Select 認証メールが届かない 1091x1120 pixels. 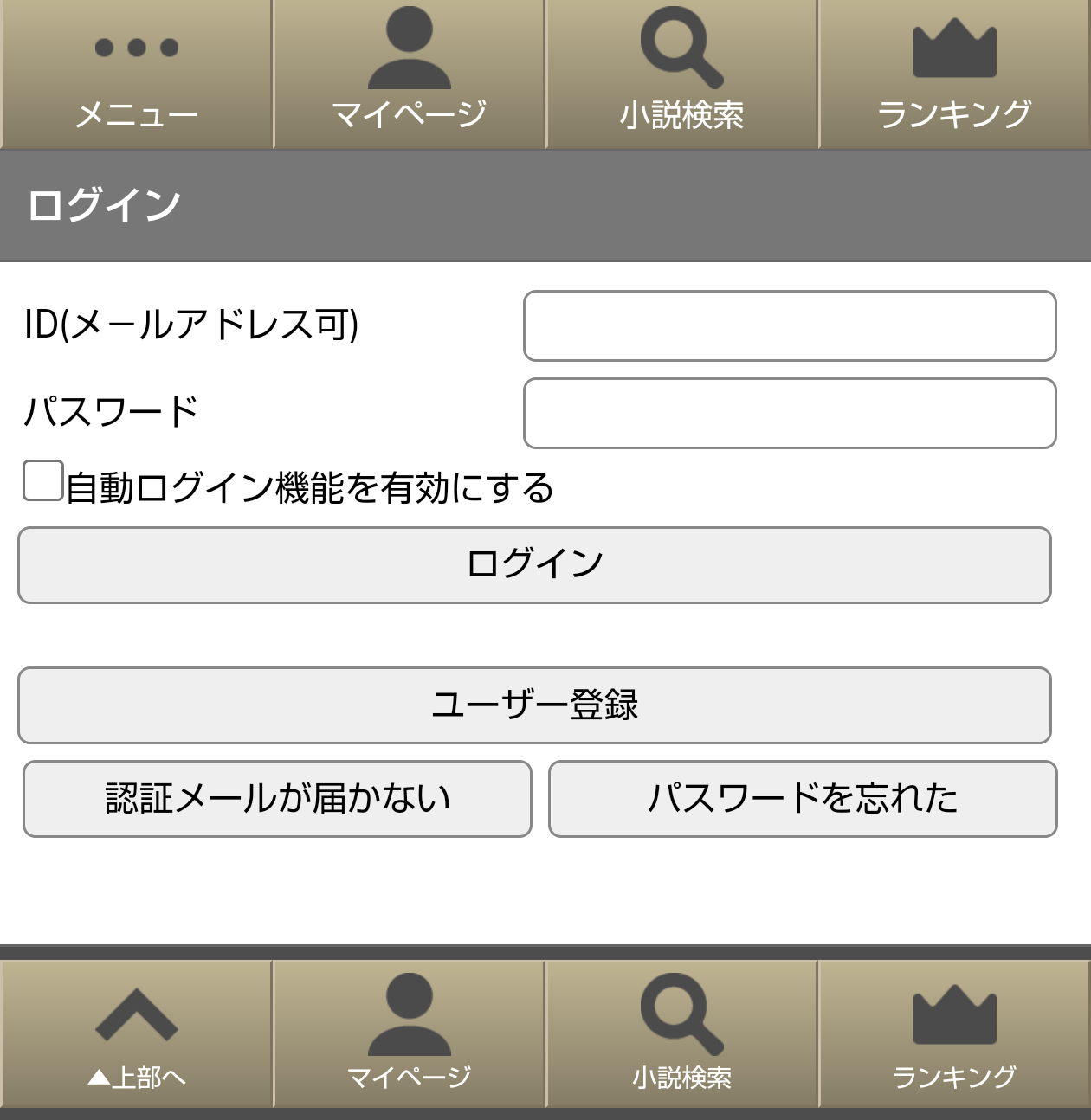point(277,798)
